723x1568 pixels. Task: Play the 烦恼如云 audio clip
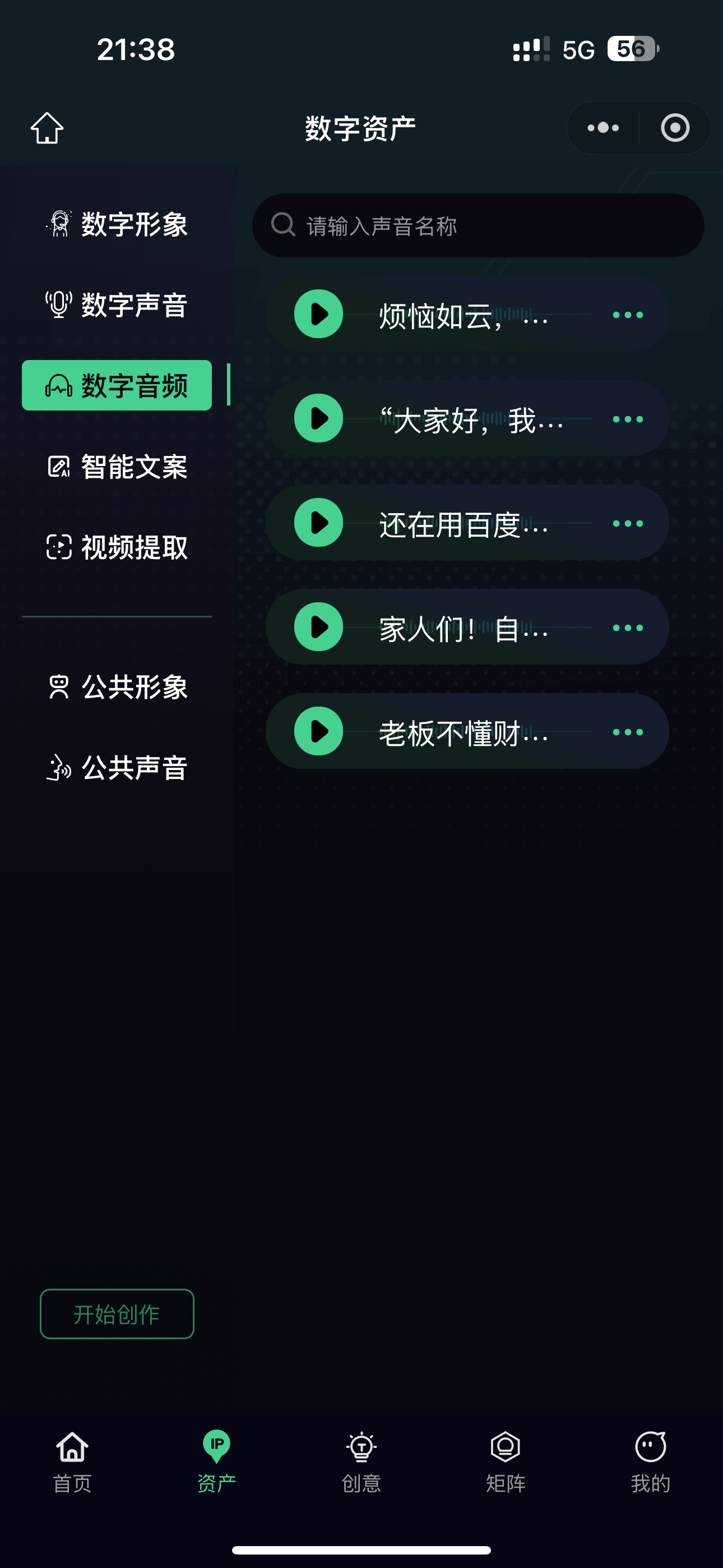coord(318,314)
